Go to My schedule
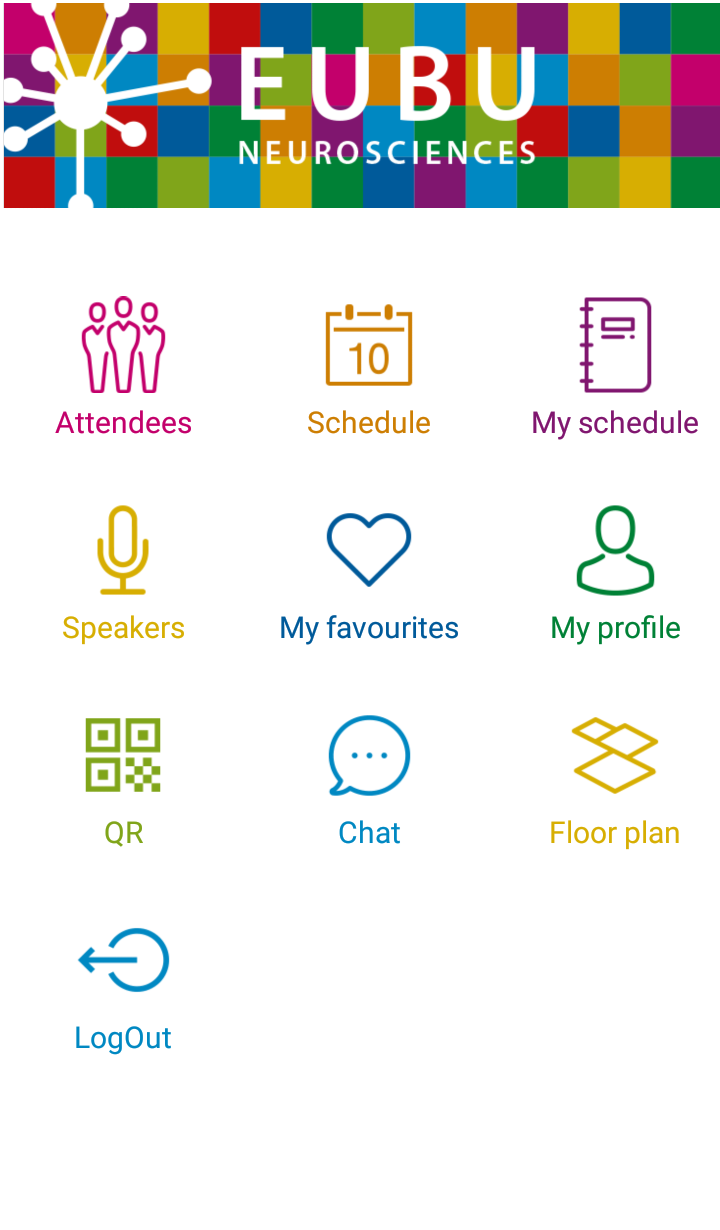 pos(614,366)
